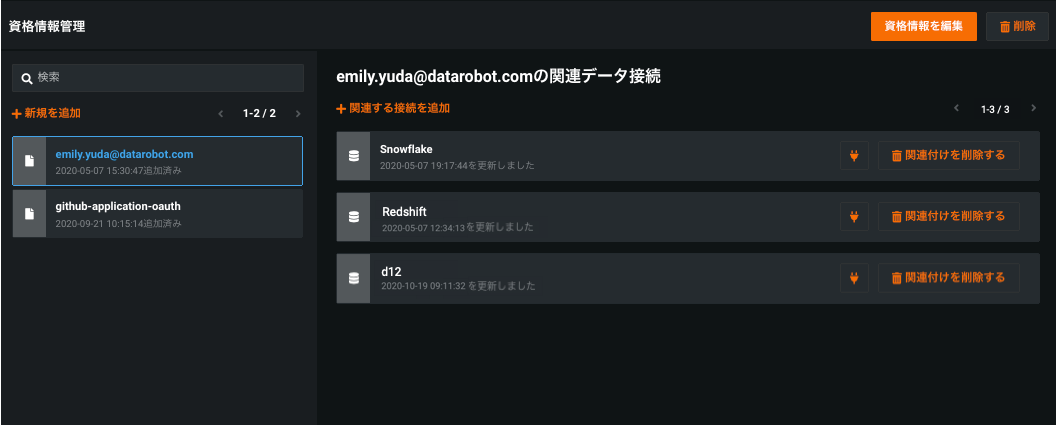This screenshot has width=1056, height=425.
Task: Tap 新規を追加 to add credentials
Action: [x=46, y=113]
